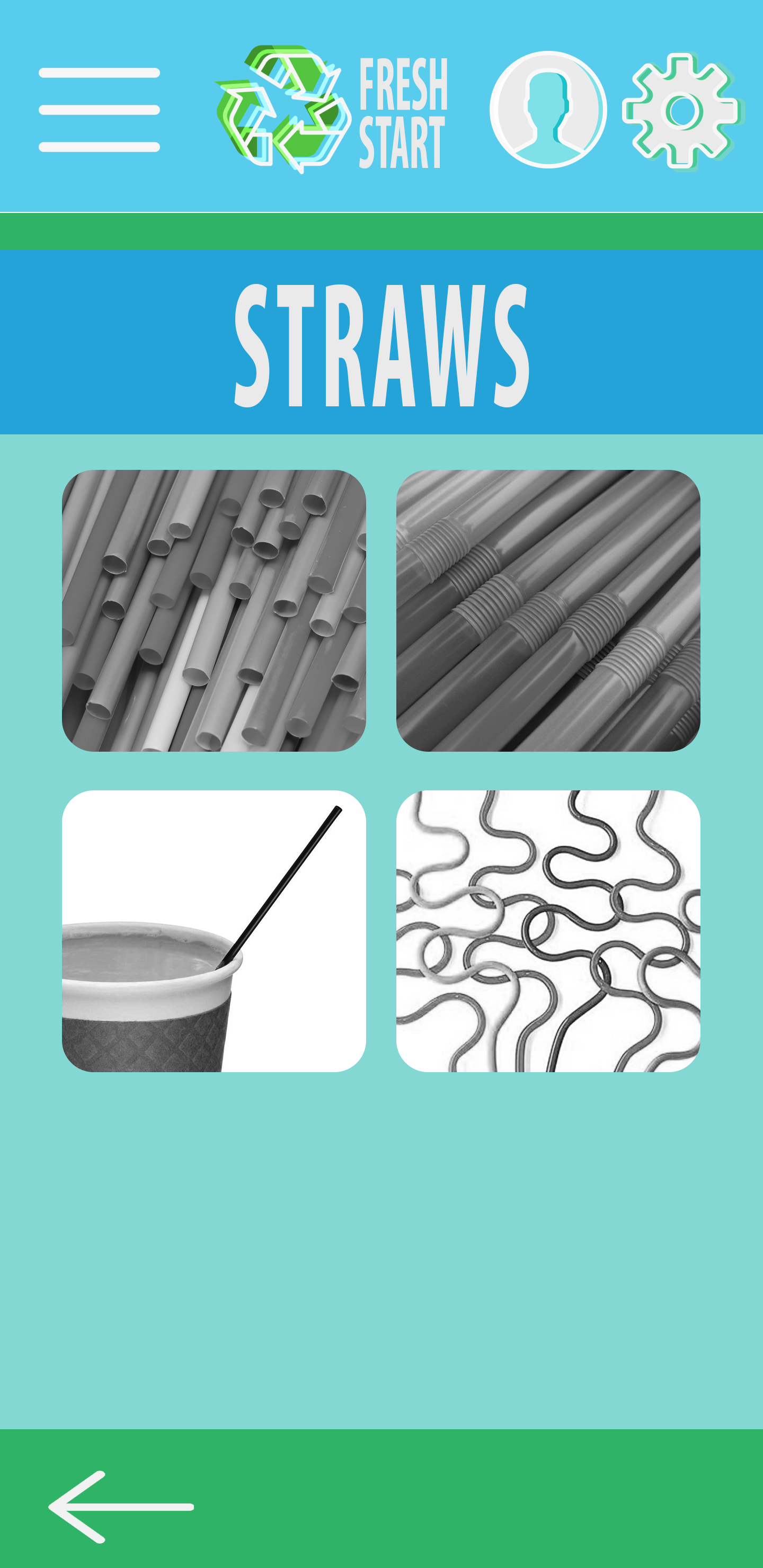763x1568 pixels.
Task: Select the curly straws tile
Action: (x=548, y=931)
